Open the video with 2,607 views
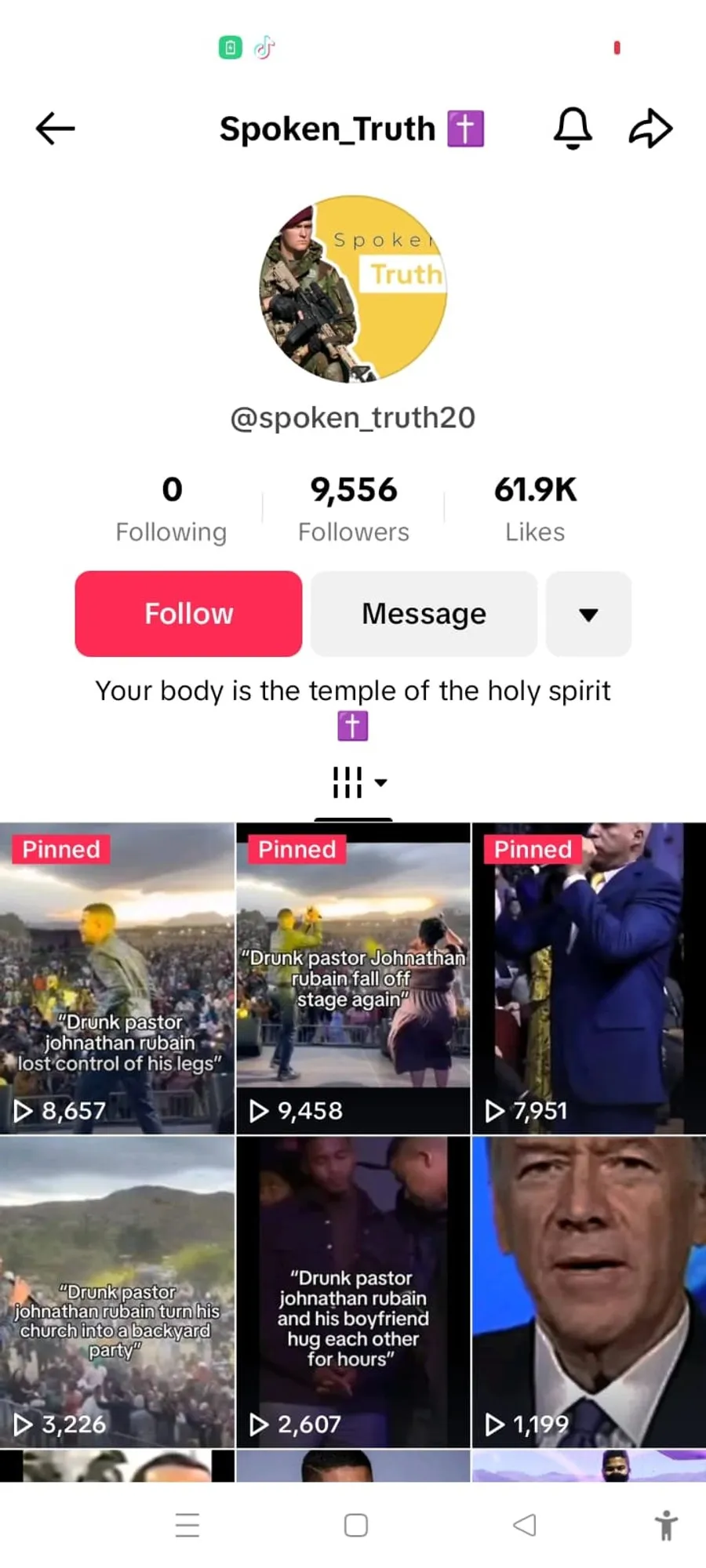This screenshot has height=1568, width=706. 353,1292
